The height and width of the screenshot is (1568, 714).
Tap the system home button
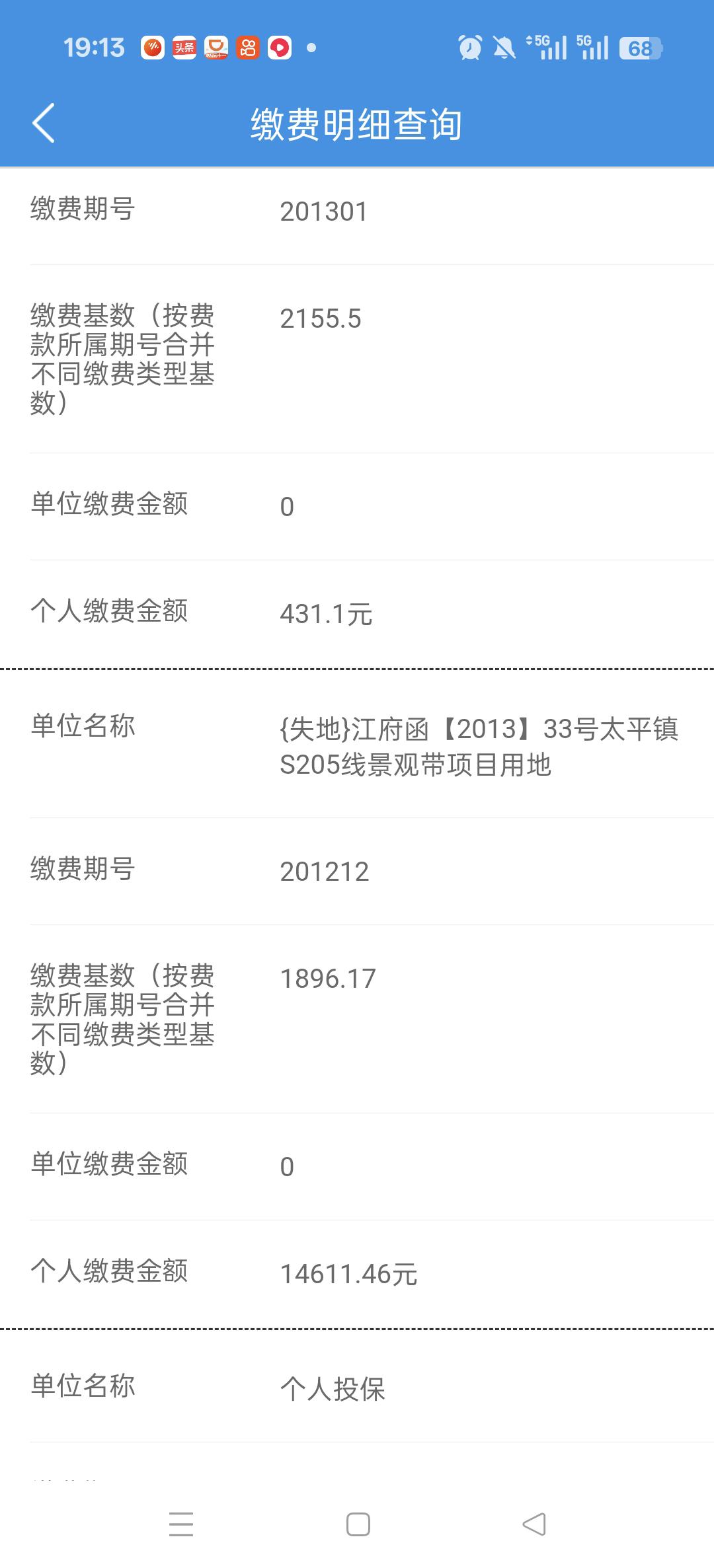(358, 1524)
